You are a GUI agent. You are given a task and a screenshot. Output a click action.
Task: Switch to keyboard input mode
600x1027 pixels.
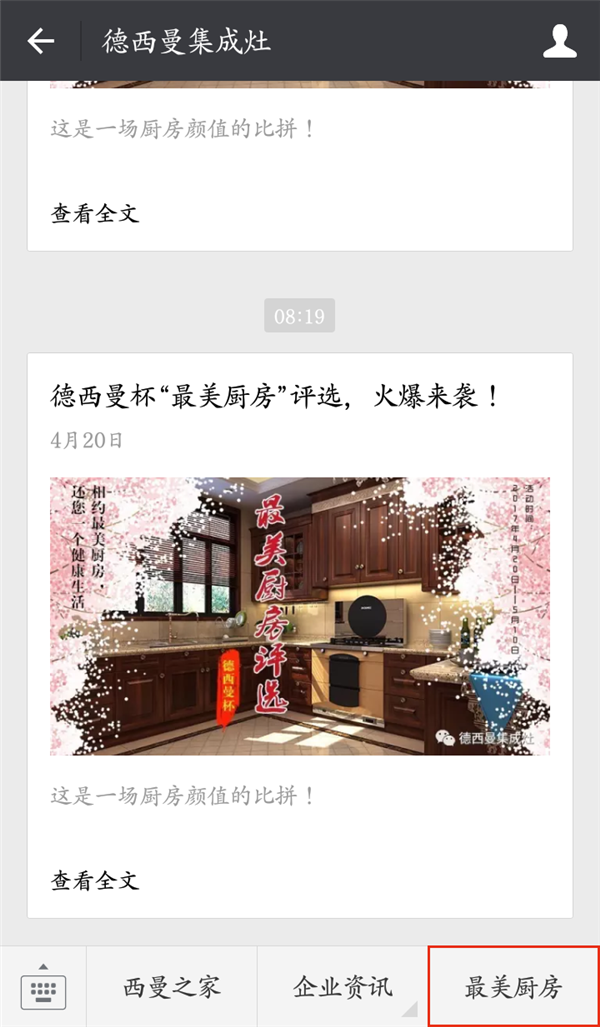(43, 988)
